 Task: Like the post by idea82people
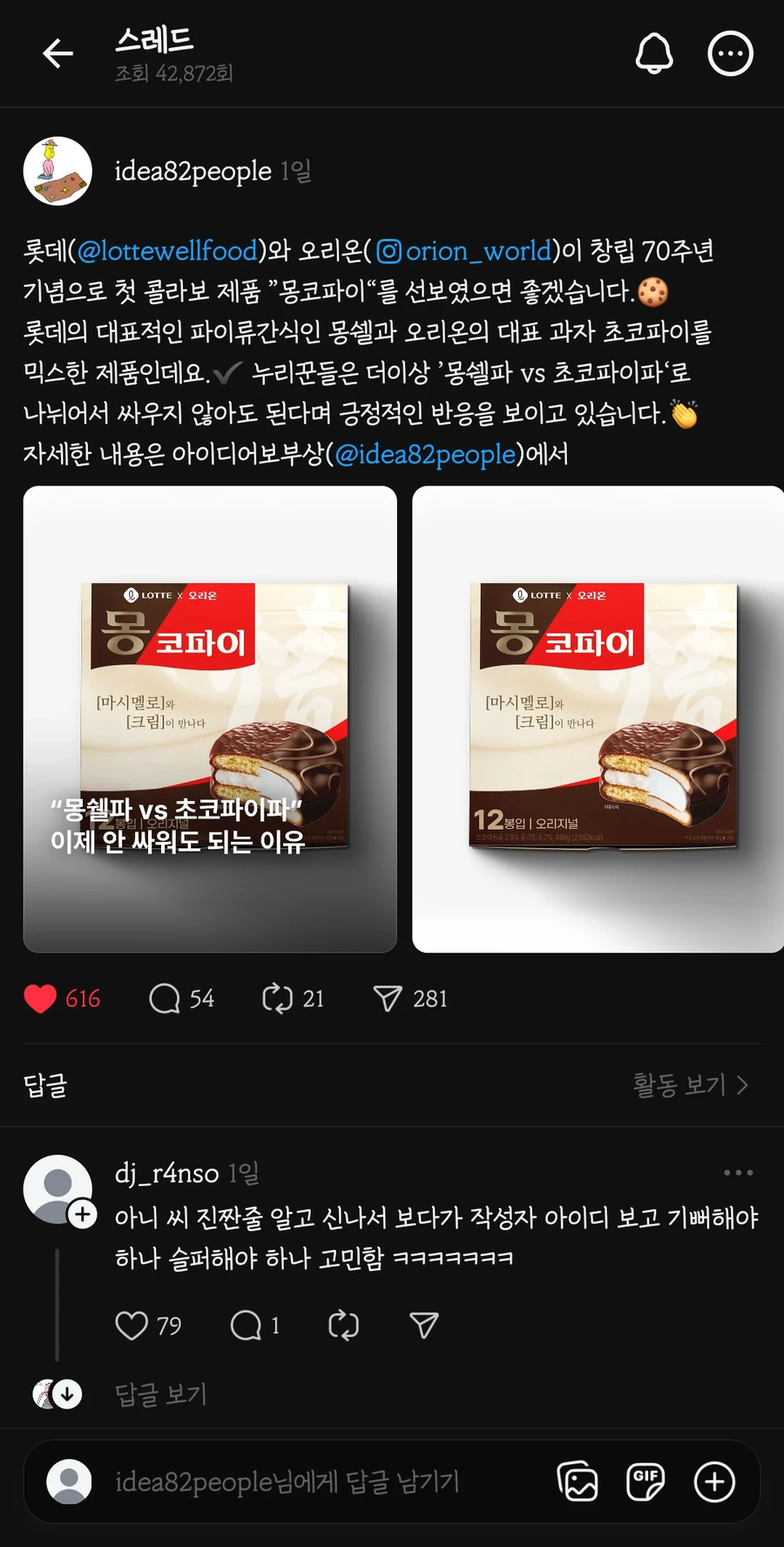[41, 999]
